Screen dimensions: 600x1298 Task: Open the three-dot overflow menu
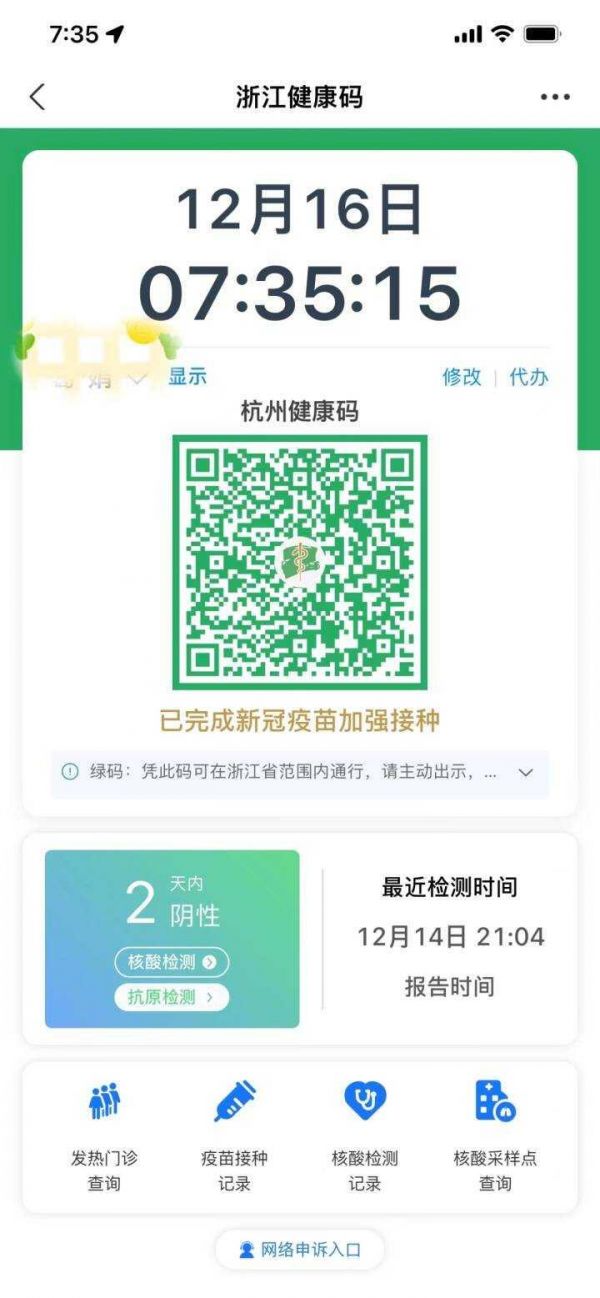(x=555, y=97)
